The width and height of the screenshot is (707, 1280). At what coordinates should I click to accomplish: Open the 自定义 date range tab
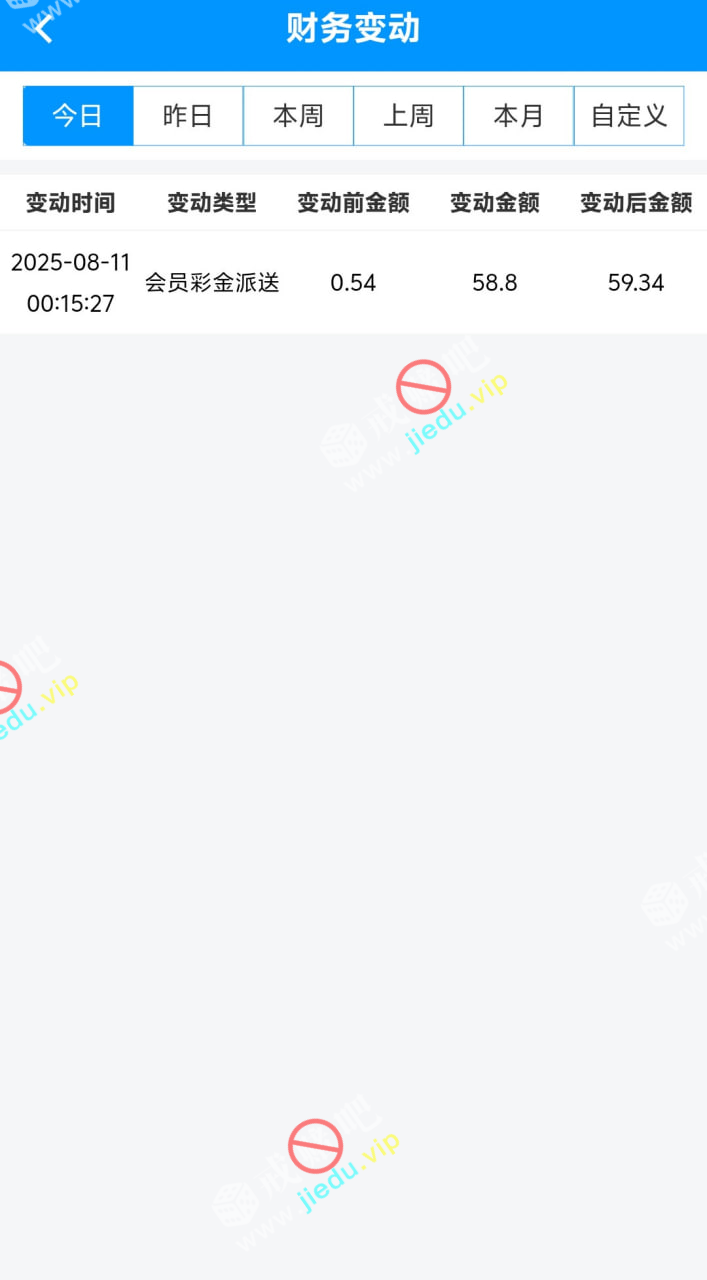(629, 116)
